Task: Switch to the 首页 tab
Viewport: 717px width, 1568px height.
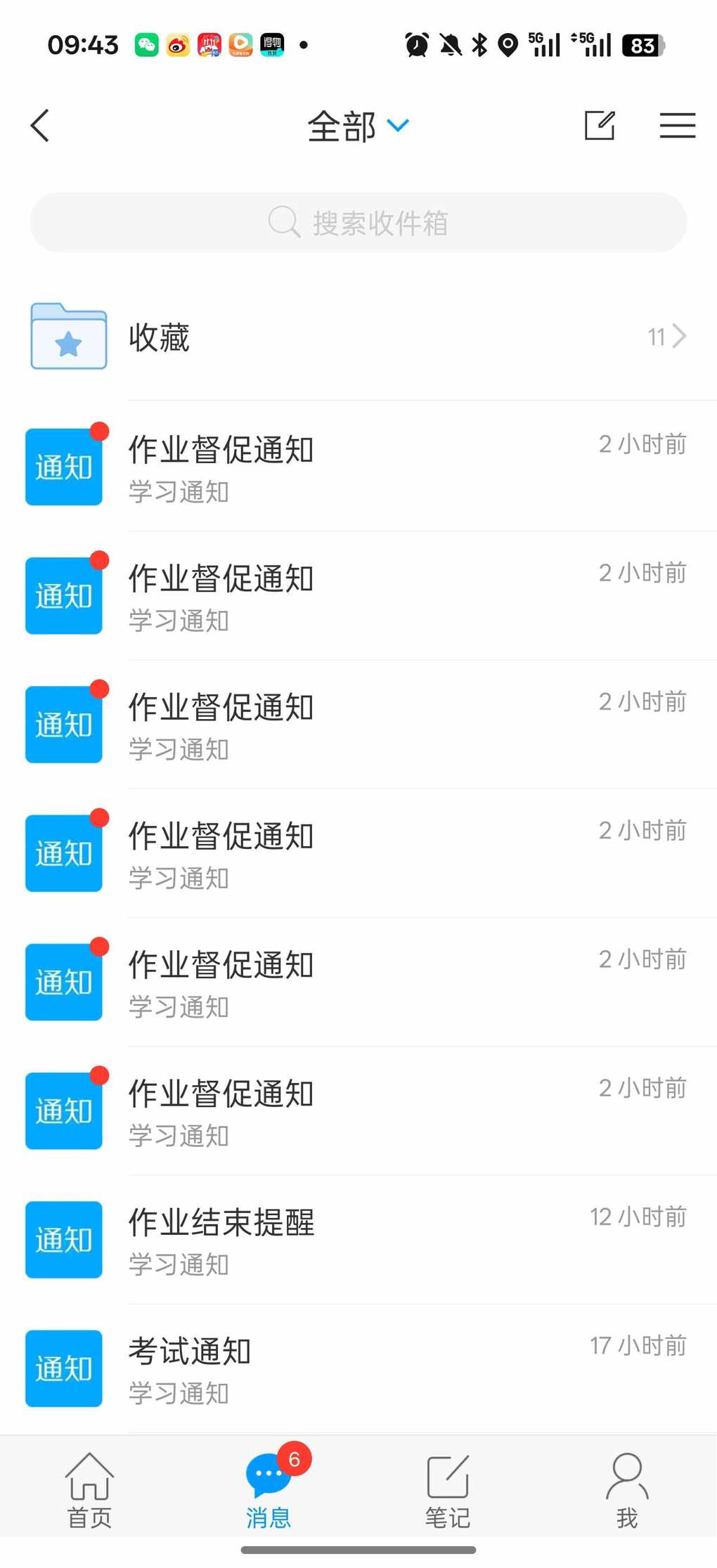Action: click(89, 1489)
